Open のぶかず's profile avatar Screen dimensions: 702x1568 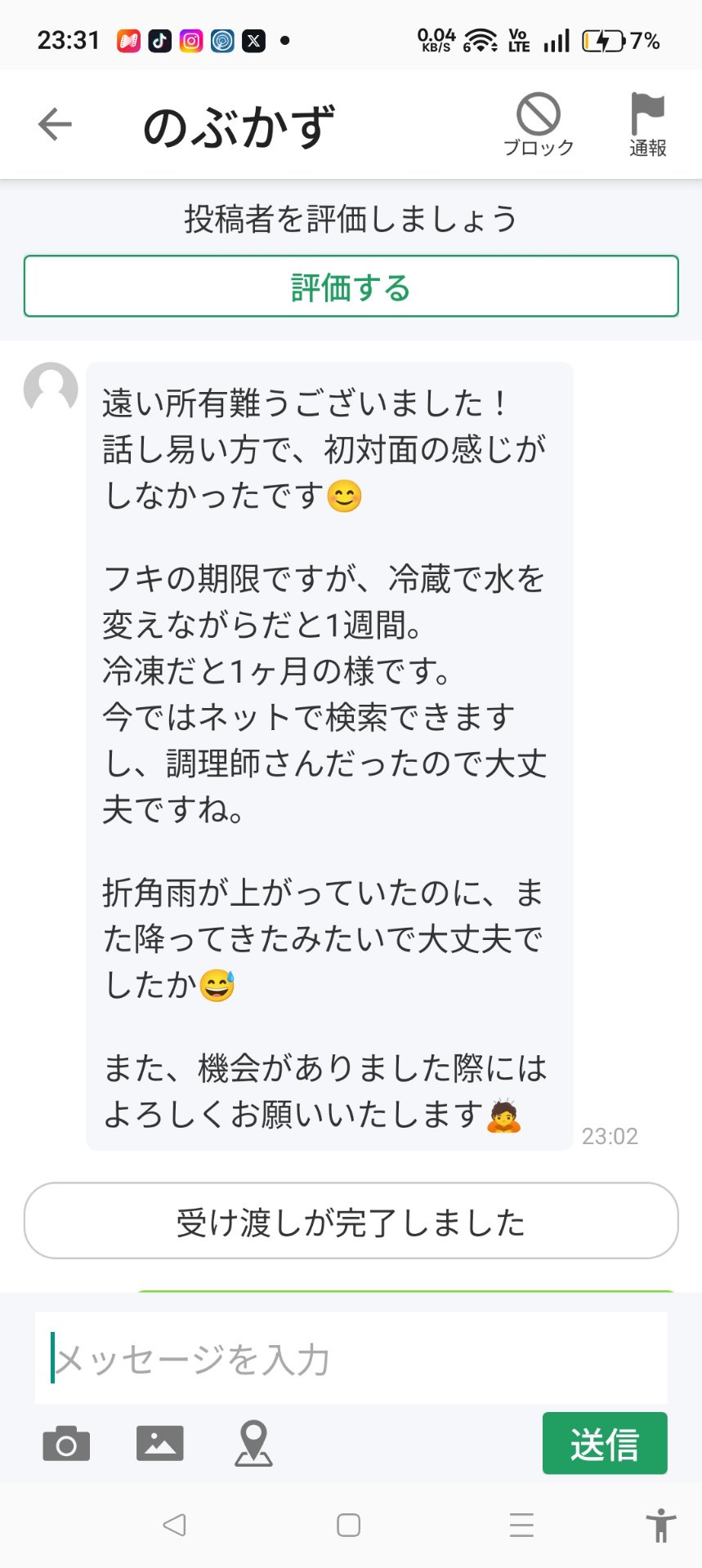click(x=51, y=389)
